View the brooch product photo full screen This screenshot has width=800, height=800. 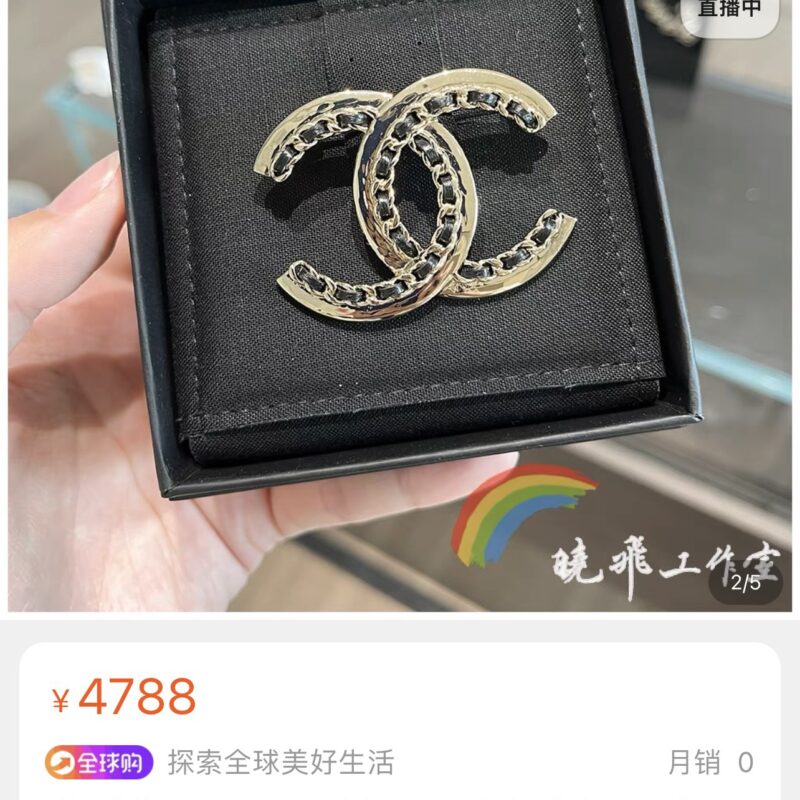pyautogui.click(x=400, y=300)
